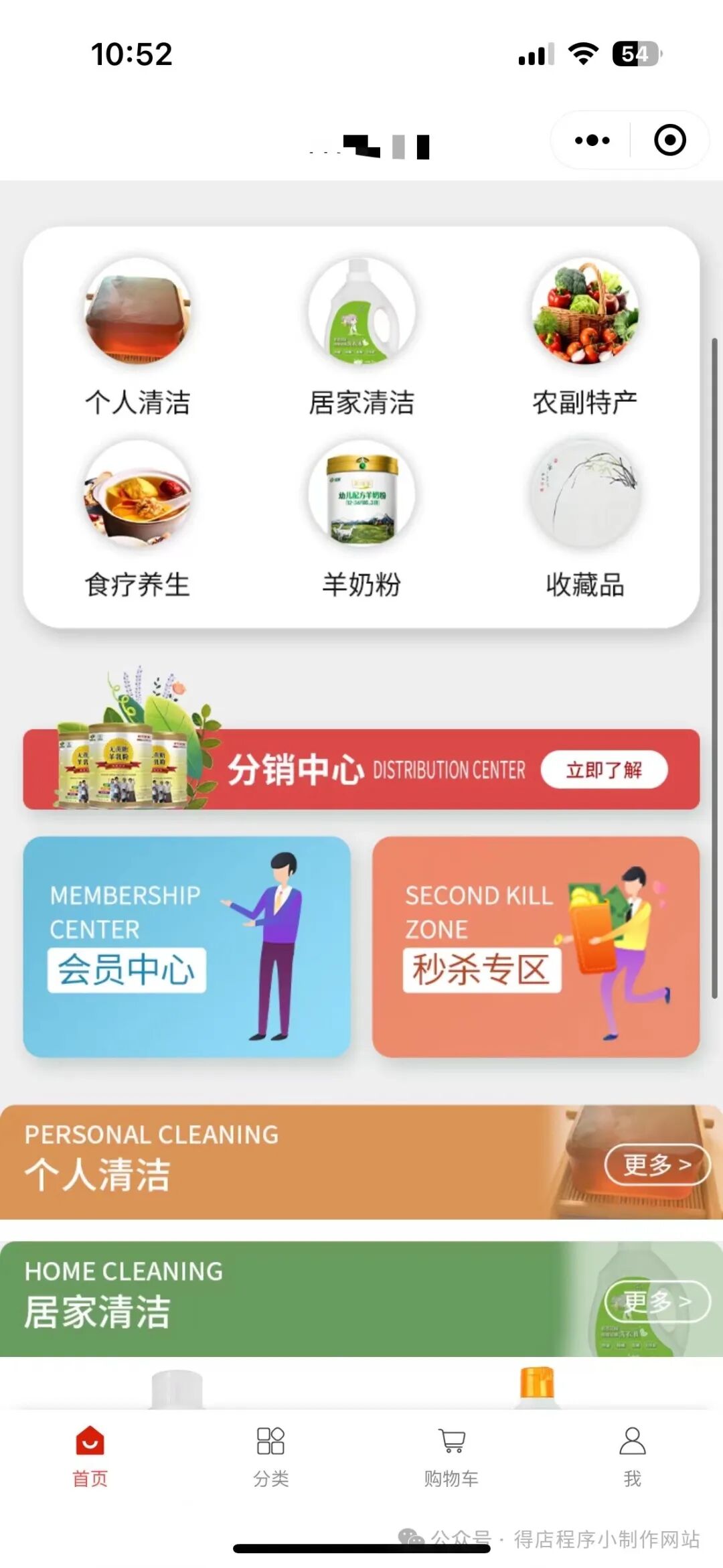Select the 农副特产 category icon
This screenshot has width=723, height=1568.
click(x=584, y=315)
